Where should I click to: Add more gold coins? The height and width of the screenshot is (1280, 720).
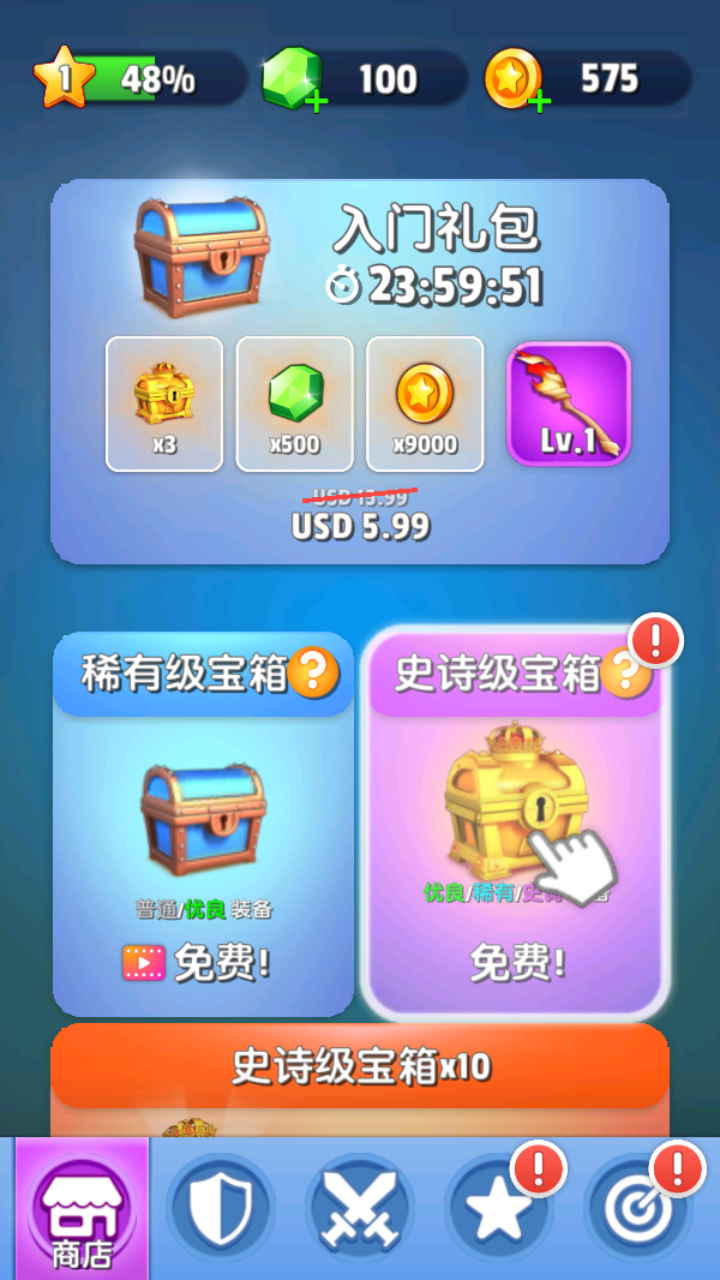click(539, 100)
